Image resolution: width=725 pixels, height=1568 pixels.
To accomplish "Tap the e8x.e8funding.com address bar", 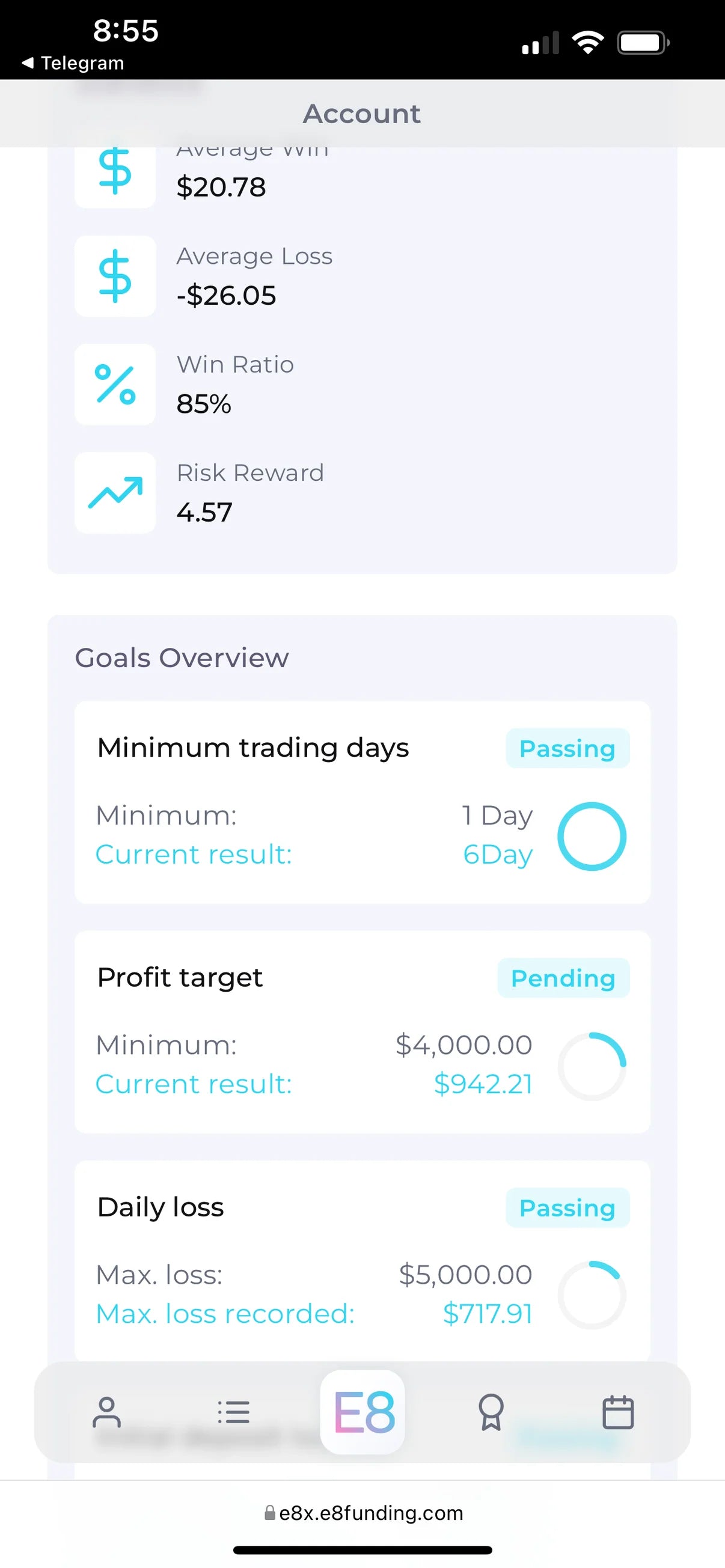I will click(x=364, y=1513).
